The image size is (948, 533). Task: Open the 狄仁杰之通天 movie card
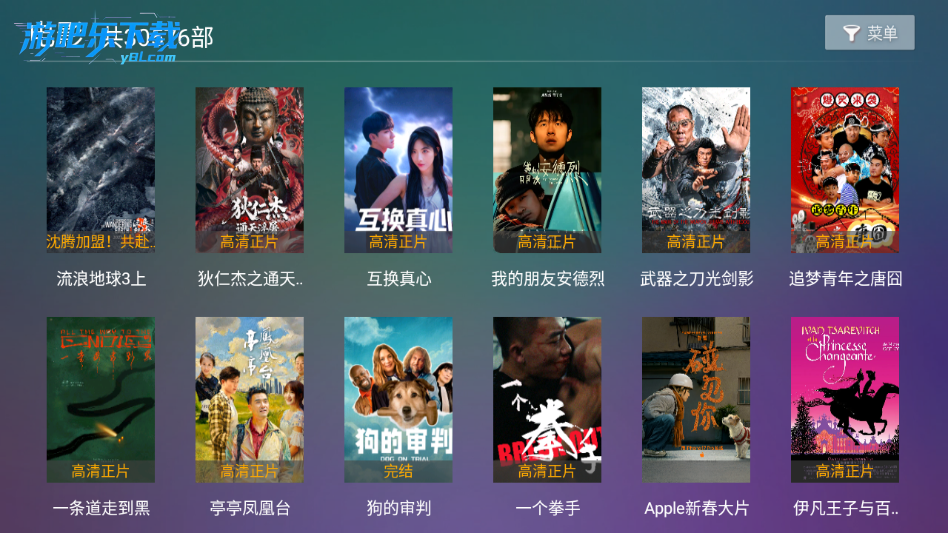point(249,170)
